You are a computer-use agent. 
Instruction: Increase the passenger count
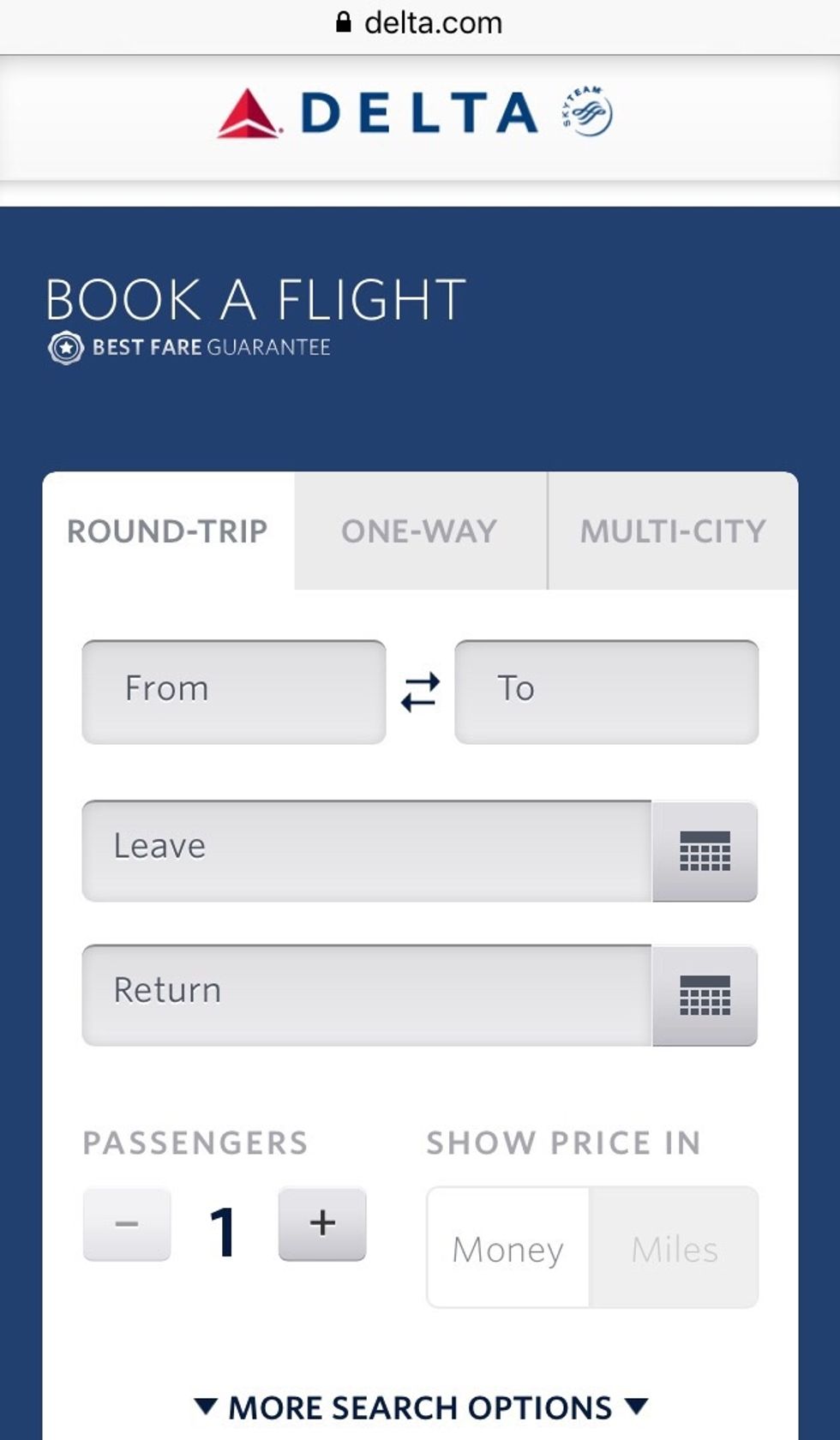(x=322, y=1223)
